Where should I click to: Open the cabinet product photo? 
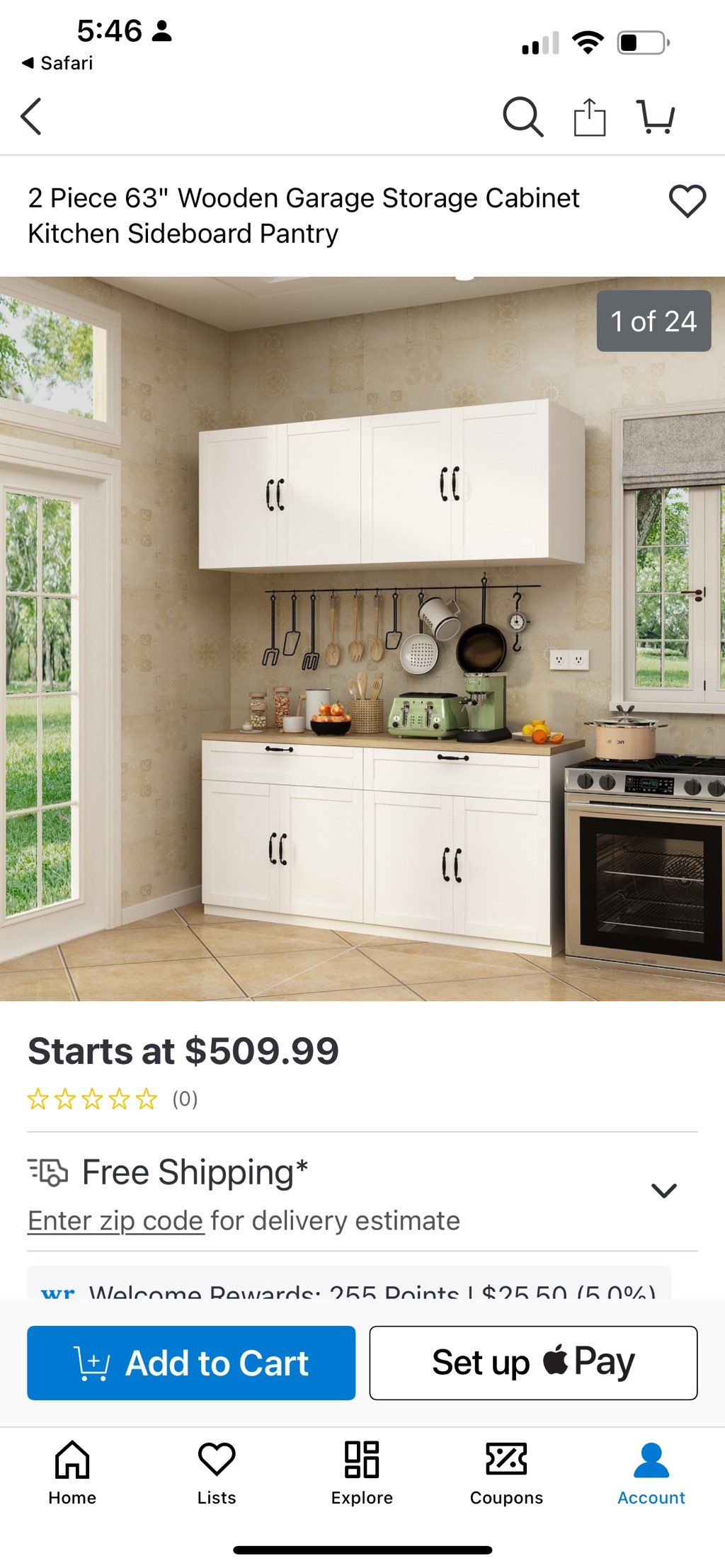point(362,637)
